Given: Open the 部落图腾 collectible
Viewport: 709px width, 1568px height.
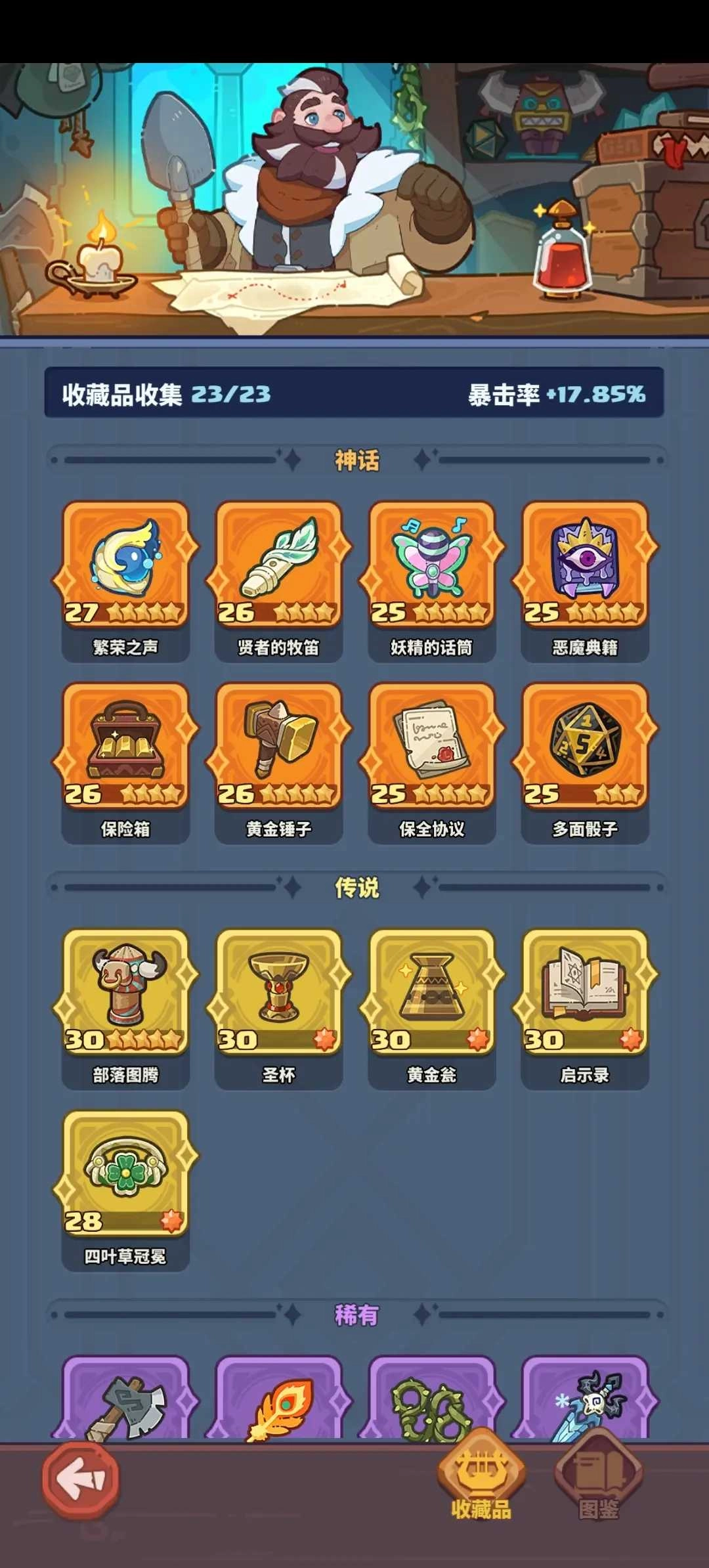Looking at the screenshot, I should (125, 993).
